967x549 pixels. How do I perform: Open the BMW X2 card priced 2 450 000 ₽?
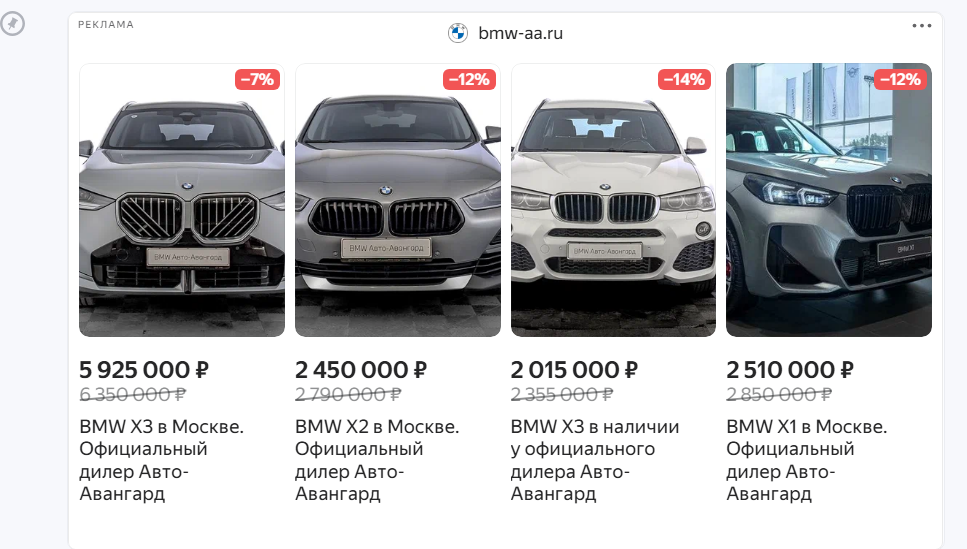pyautogui.click(x=398, y=284)
